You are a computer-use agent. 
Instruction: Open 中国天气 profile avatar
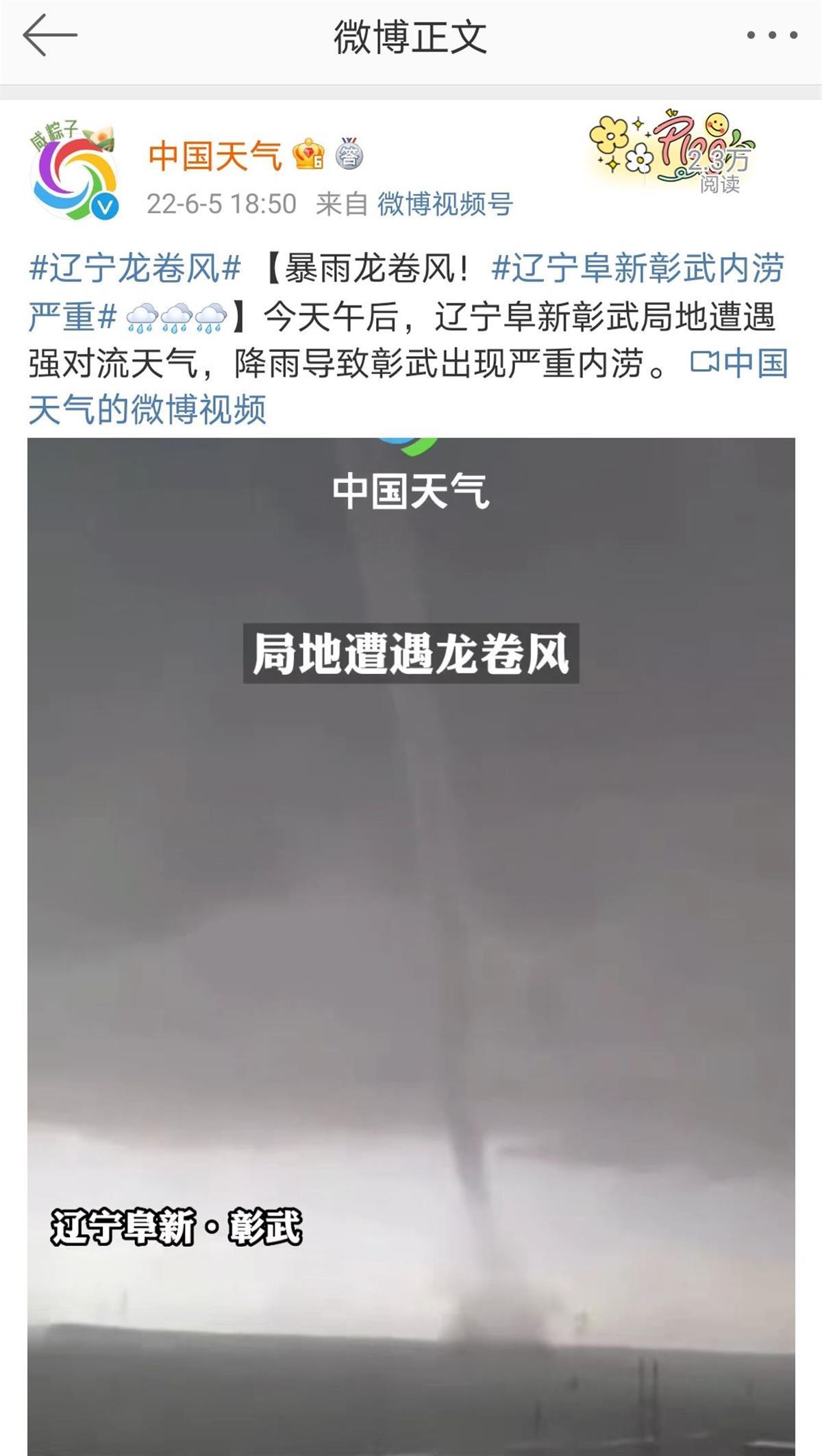(74, 173)
